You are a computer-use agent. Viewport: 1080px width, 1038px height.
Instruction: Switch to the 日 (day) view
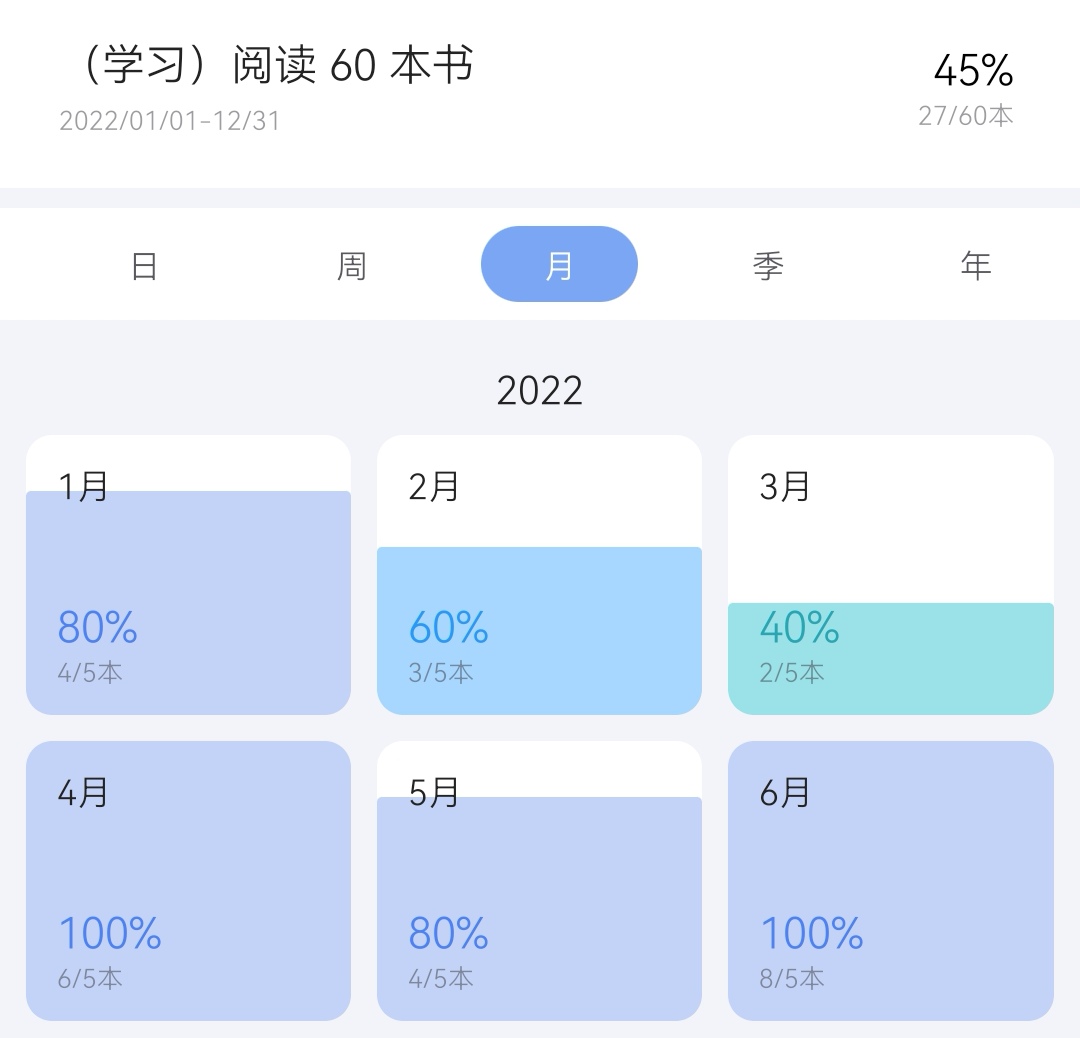click(x=144, y=265)
